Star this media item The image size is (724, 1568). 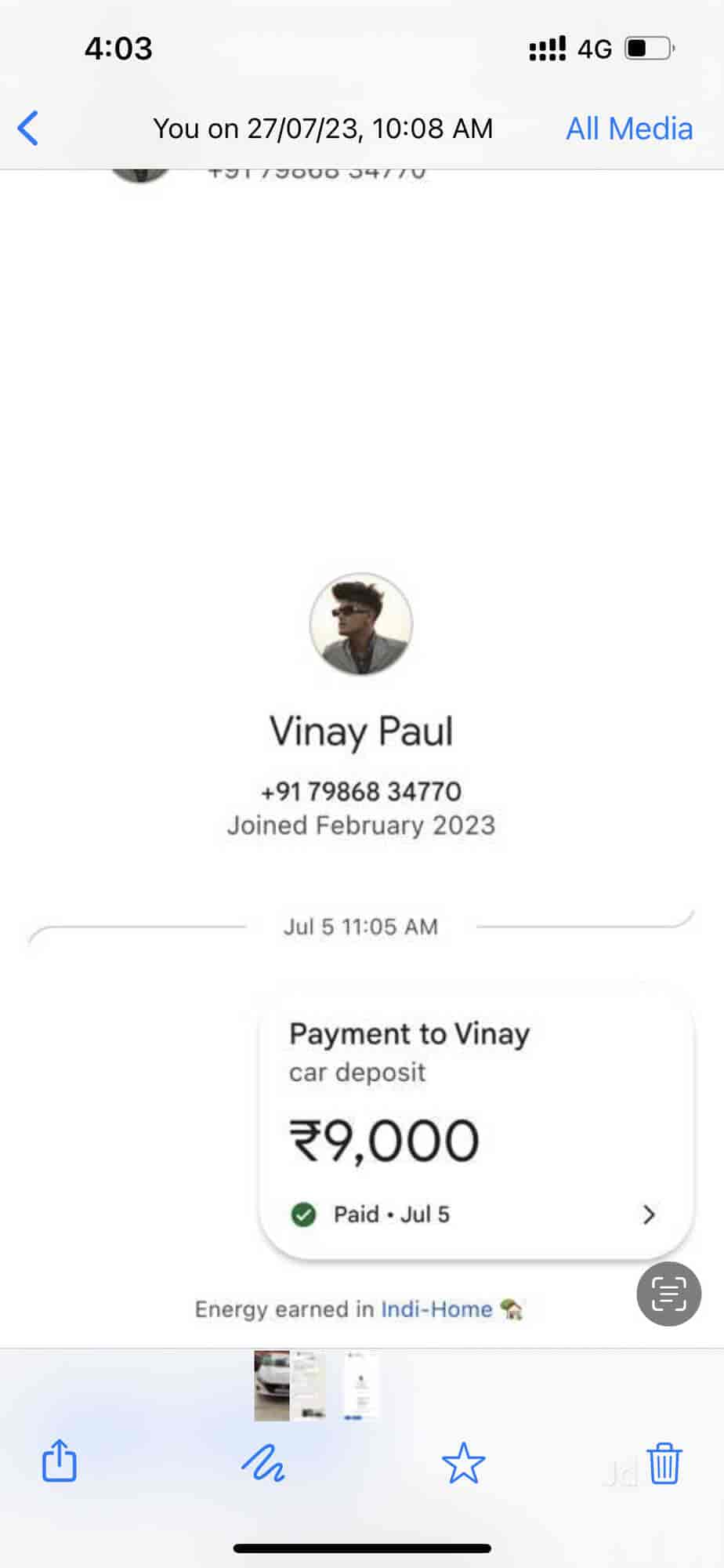click(x=463, y=1463)
